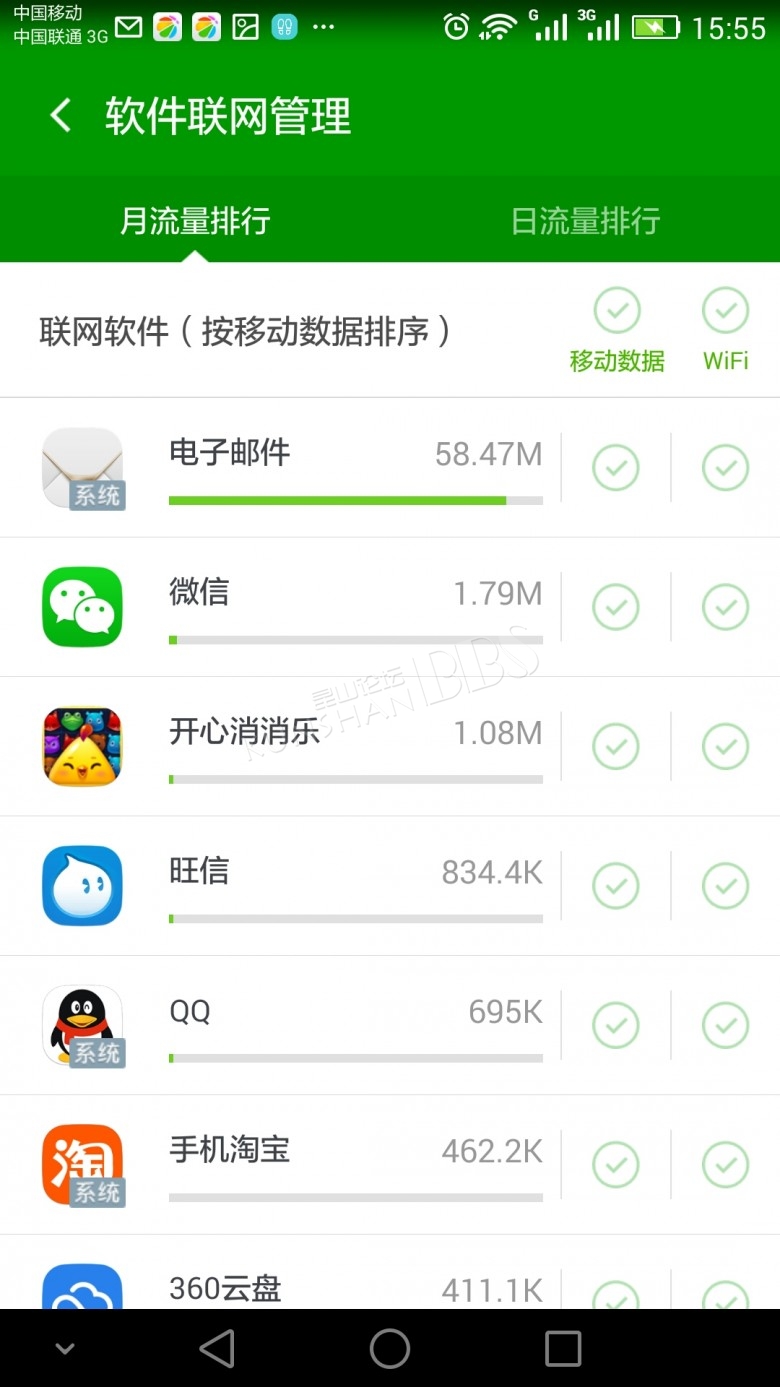
Task: Toggle WiFi checkbox for 旺信
Action: 725,886
